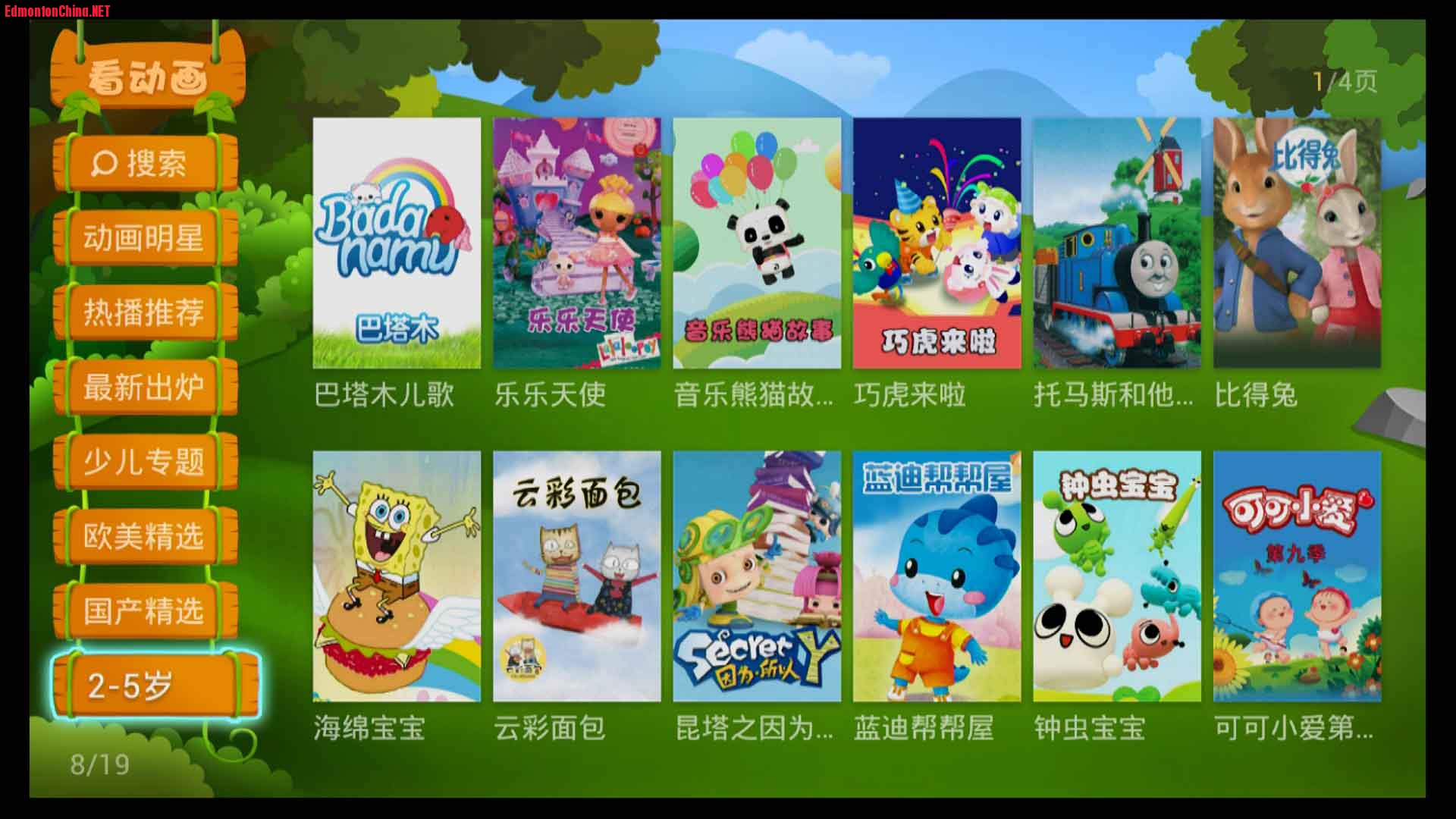Open the 蓝迪帮帮屋 cartoon

[x=937, y=576]
